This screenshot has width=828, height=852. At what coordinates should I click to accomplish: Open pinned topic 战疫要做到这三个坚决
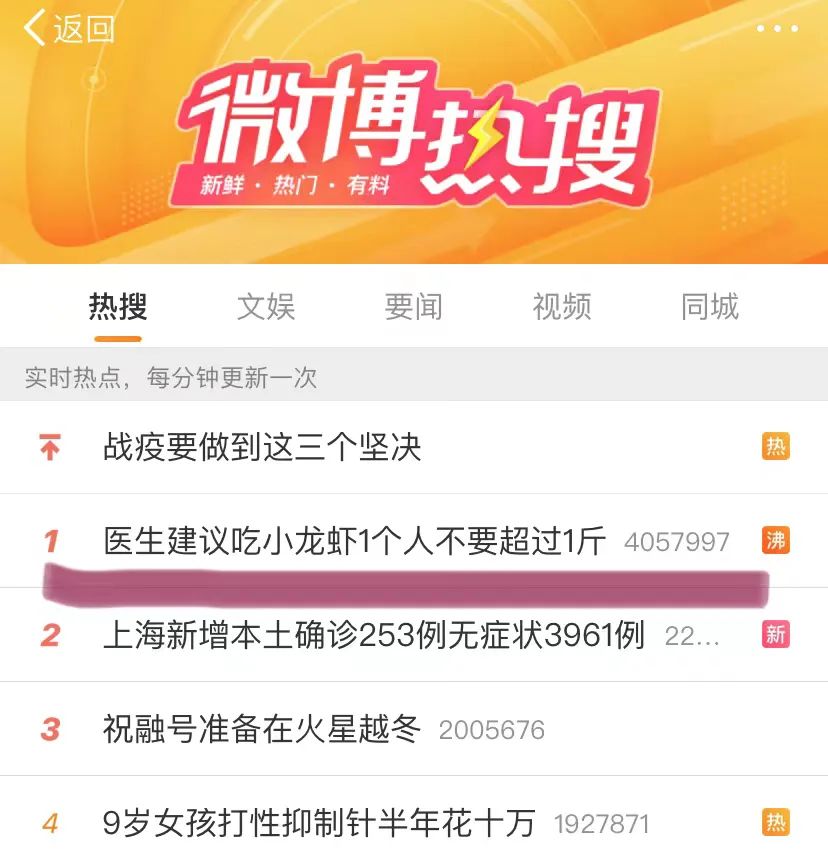(262, 447)
